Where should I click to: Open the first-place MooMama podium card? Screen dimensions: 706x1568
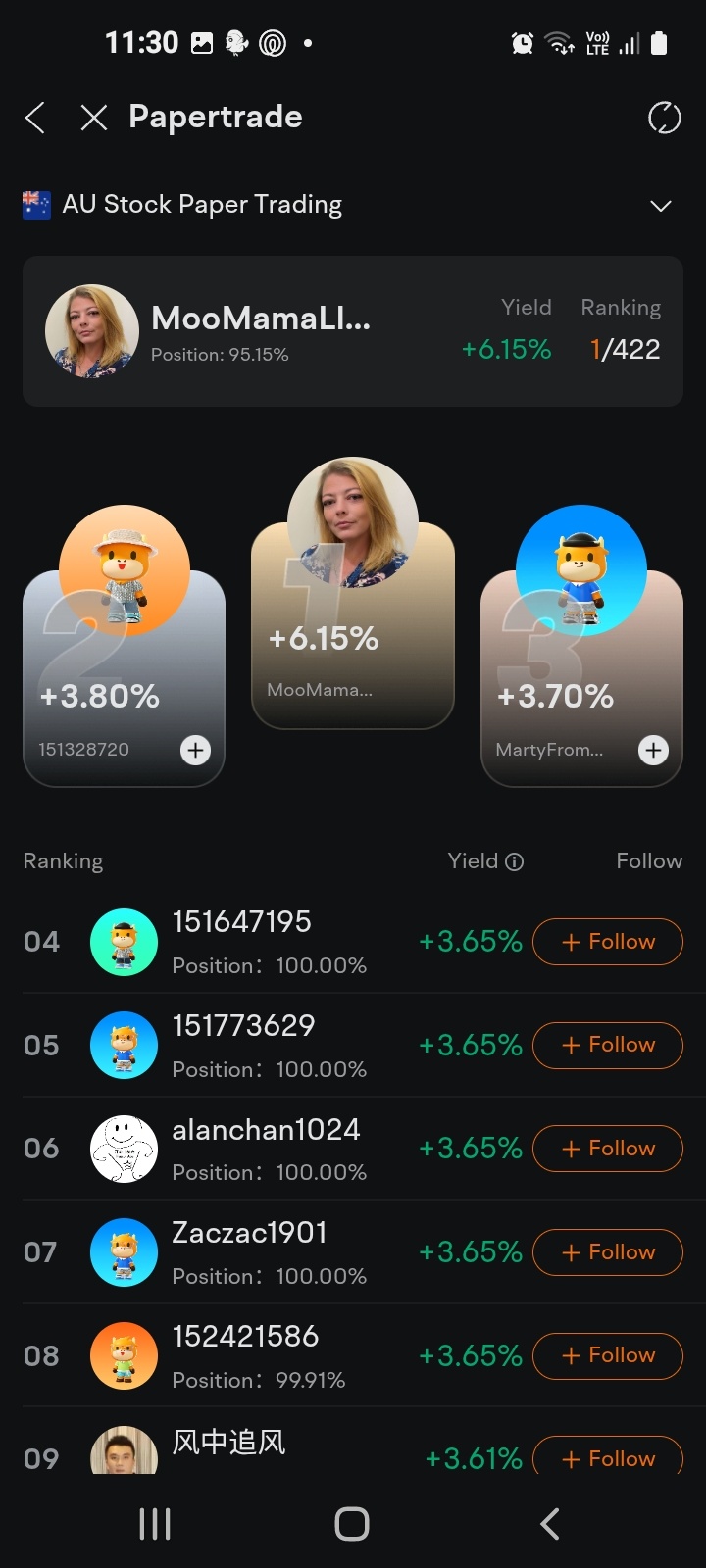(x=353, y=625)
